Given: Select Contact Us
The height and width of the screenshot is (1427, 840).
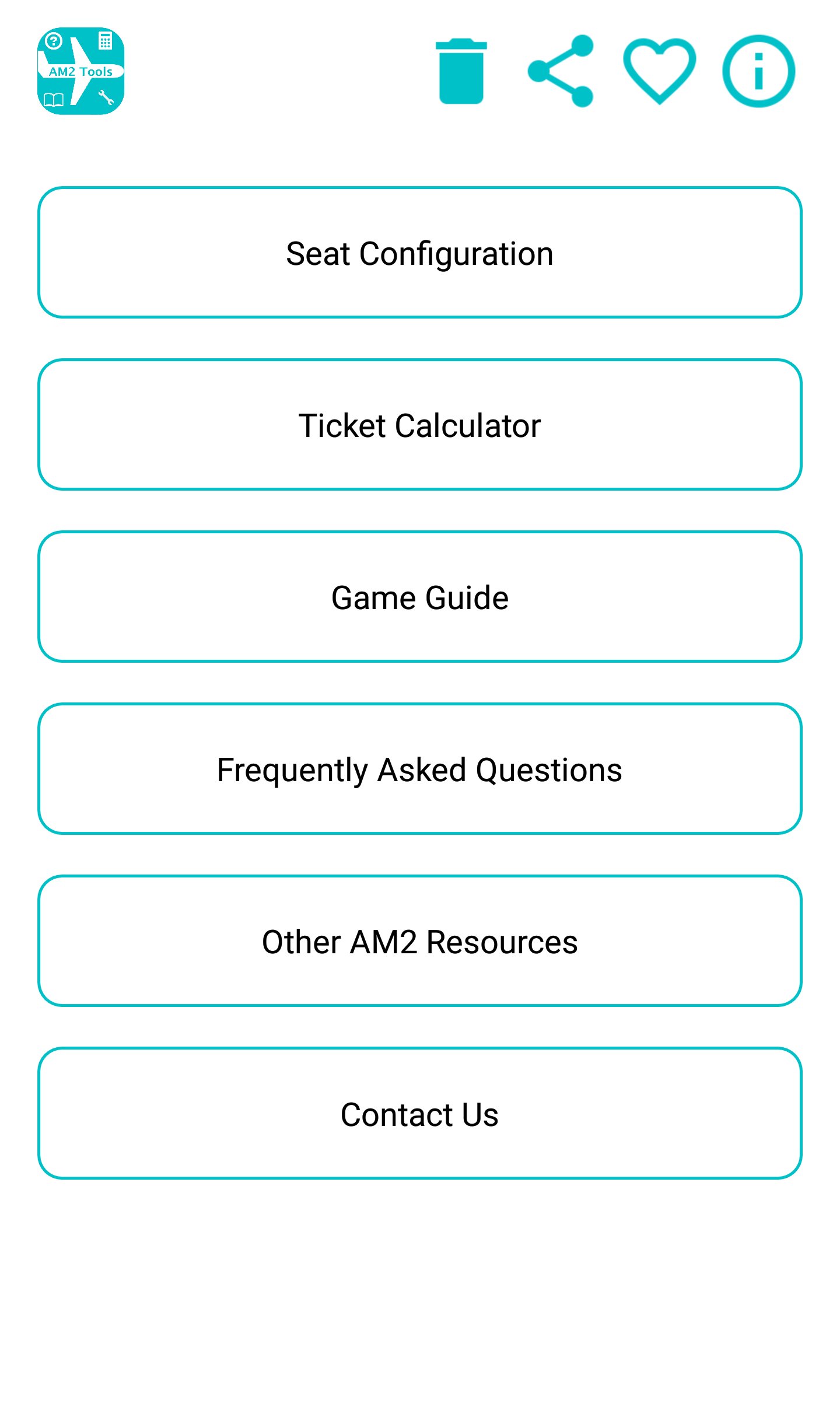Looking at the screenshot, I should click(x=419, y=1113).
